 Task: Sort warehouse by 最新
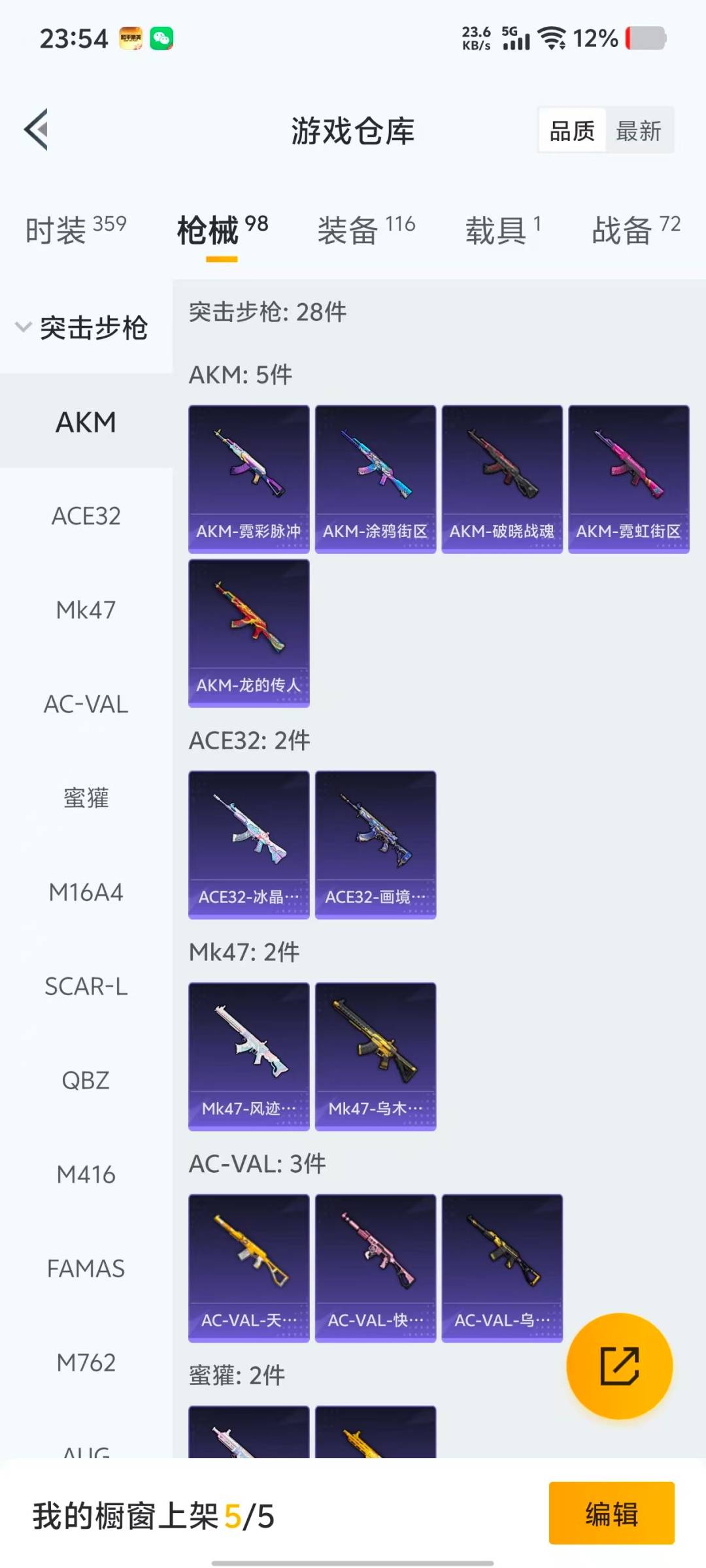639,131
